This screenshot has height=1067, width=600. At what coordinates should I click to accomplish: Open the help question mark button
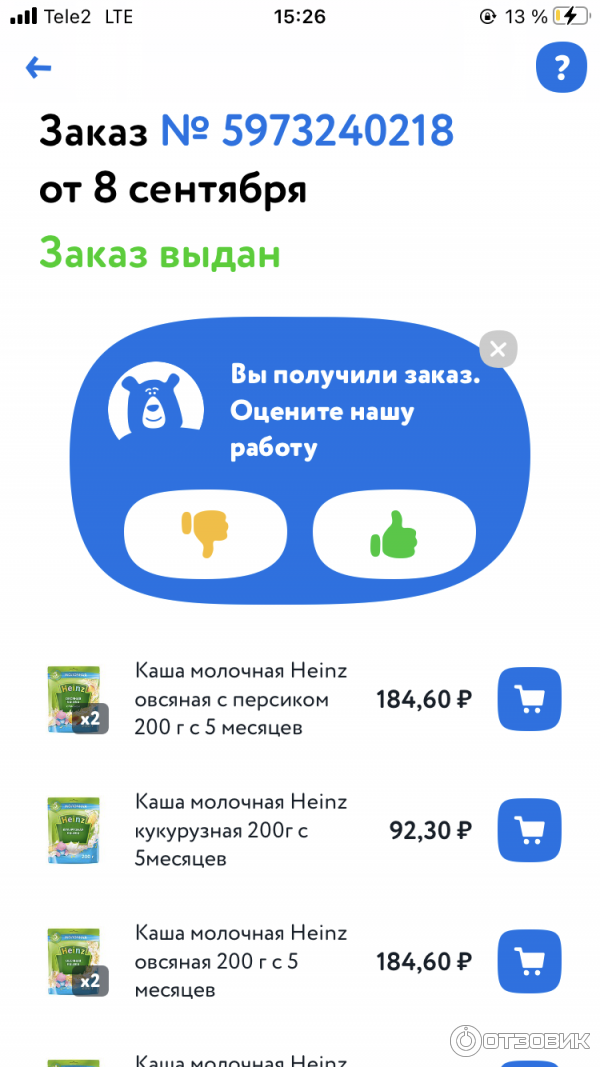point(561,68)
